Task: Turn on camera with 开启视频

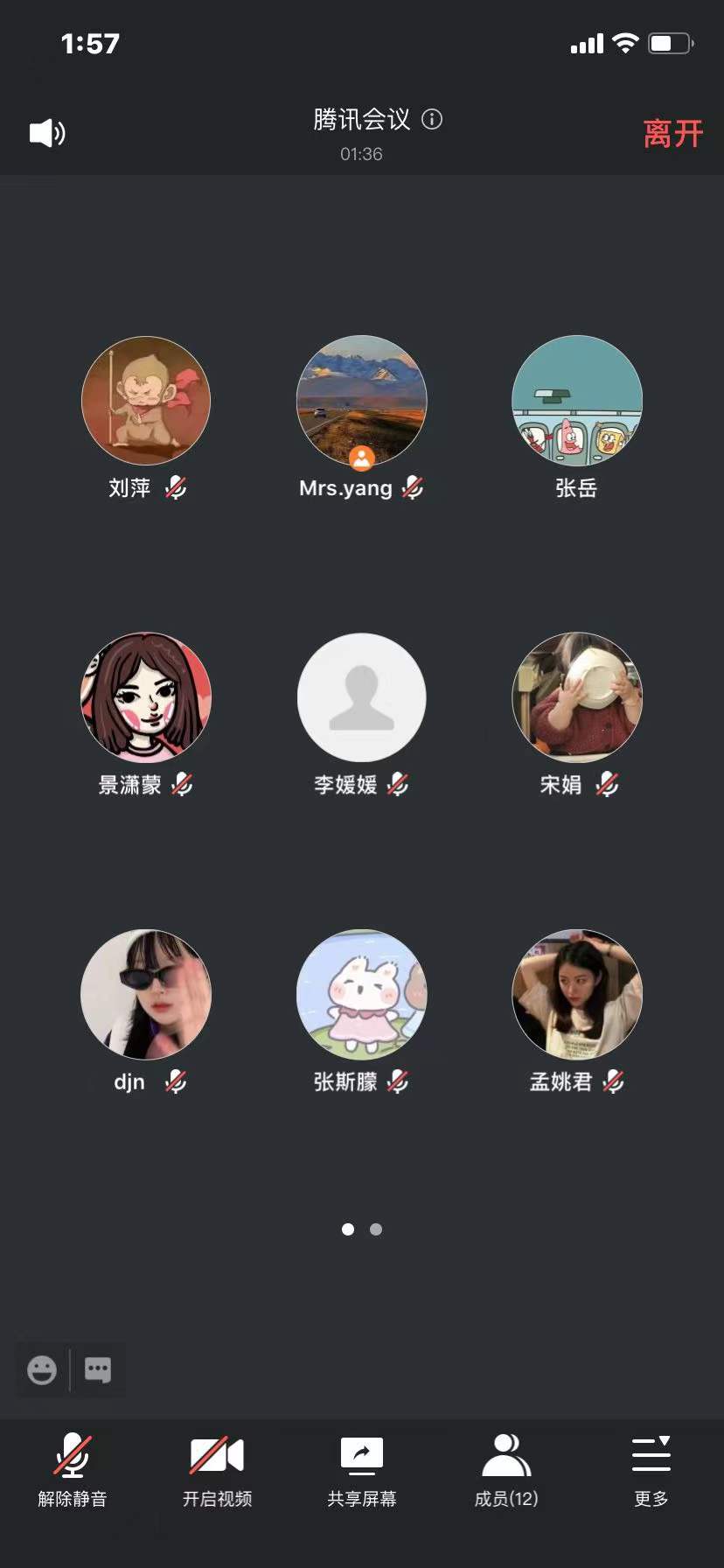Action: coord(217,1470)
